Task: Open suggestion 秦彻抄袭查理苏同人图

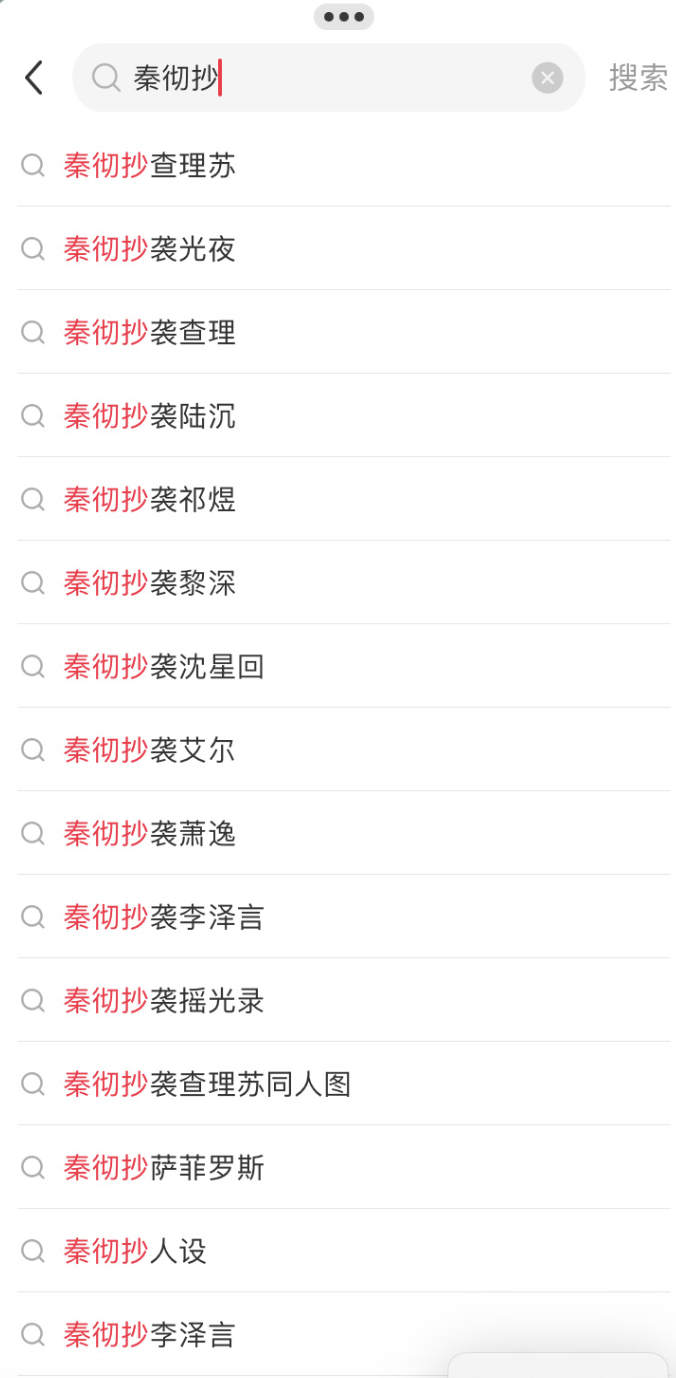Action: [207, 1083]
